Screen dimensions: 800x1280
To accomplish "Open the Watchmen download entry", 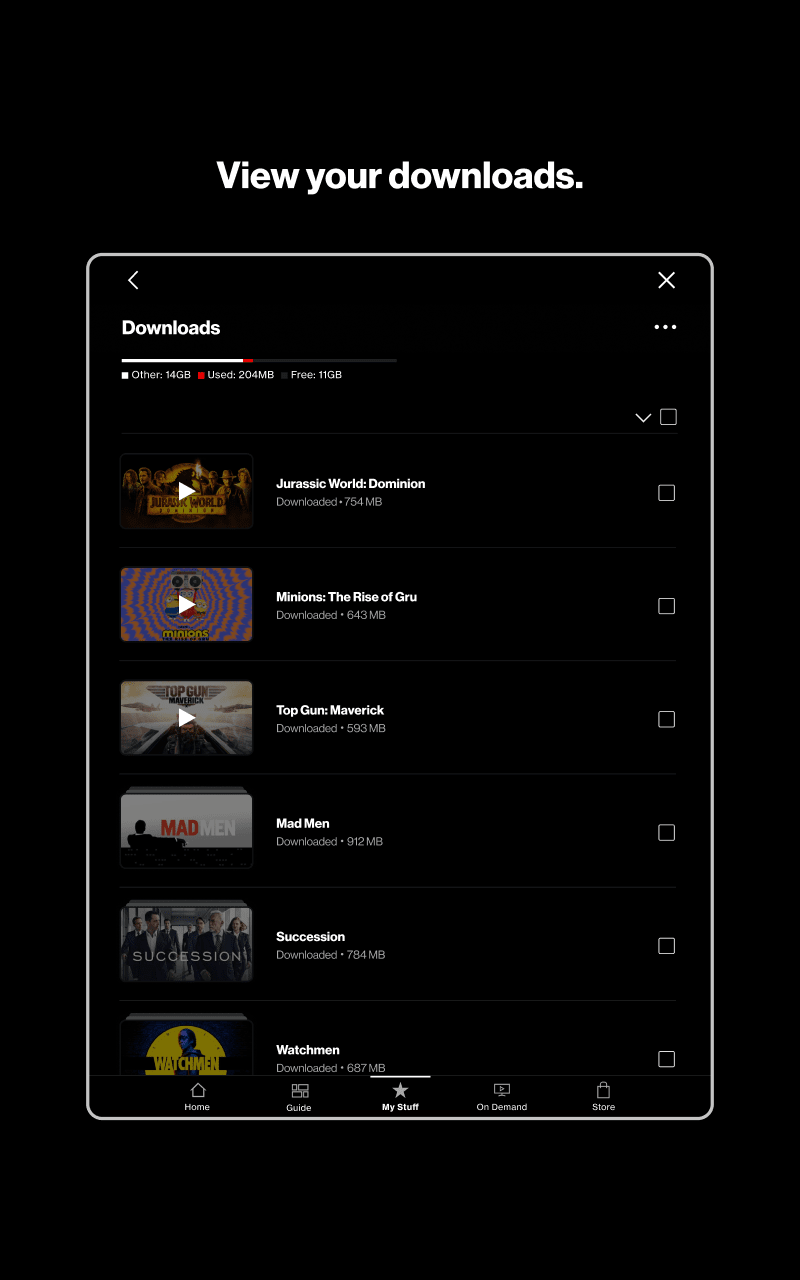I will [307, 1049].
